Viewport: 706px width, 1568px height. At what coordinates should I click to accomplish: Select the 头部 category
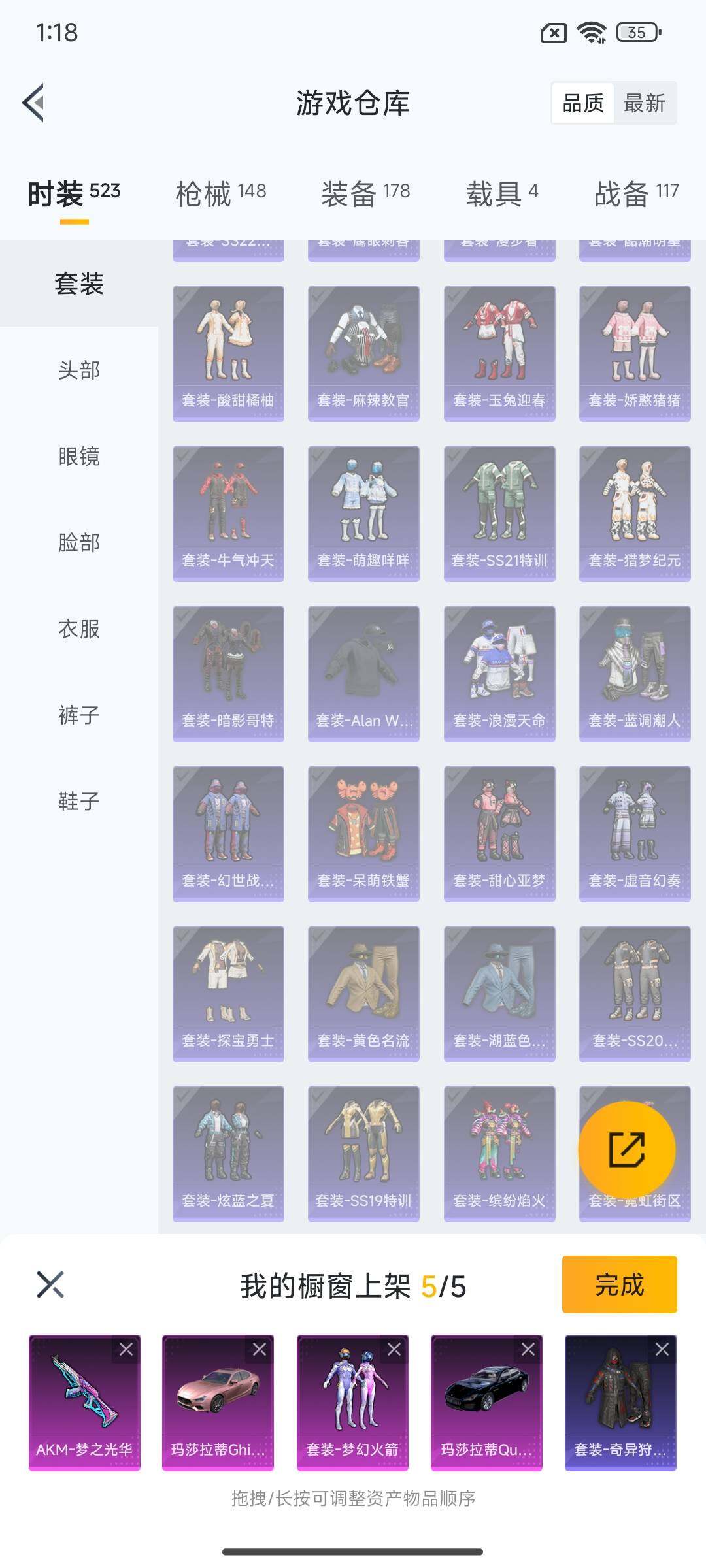click(x=79, y=370)
